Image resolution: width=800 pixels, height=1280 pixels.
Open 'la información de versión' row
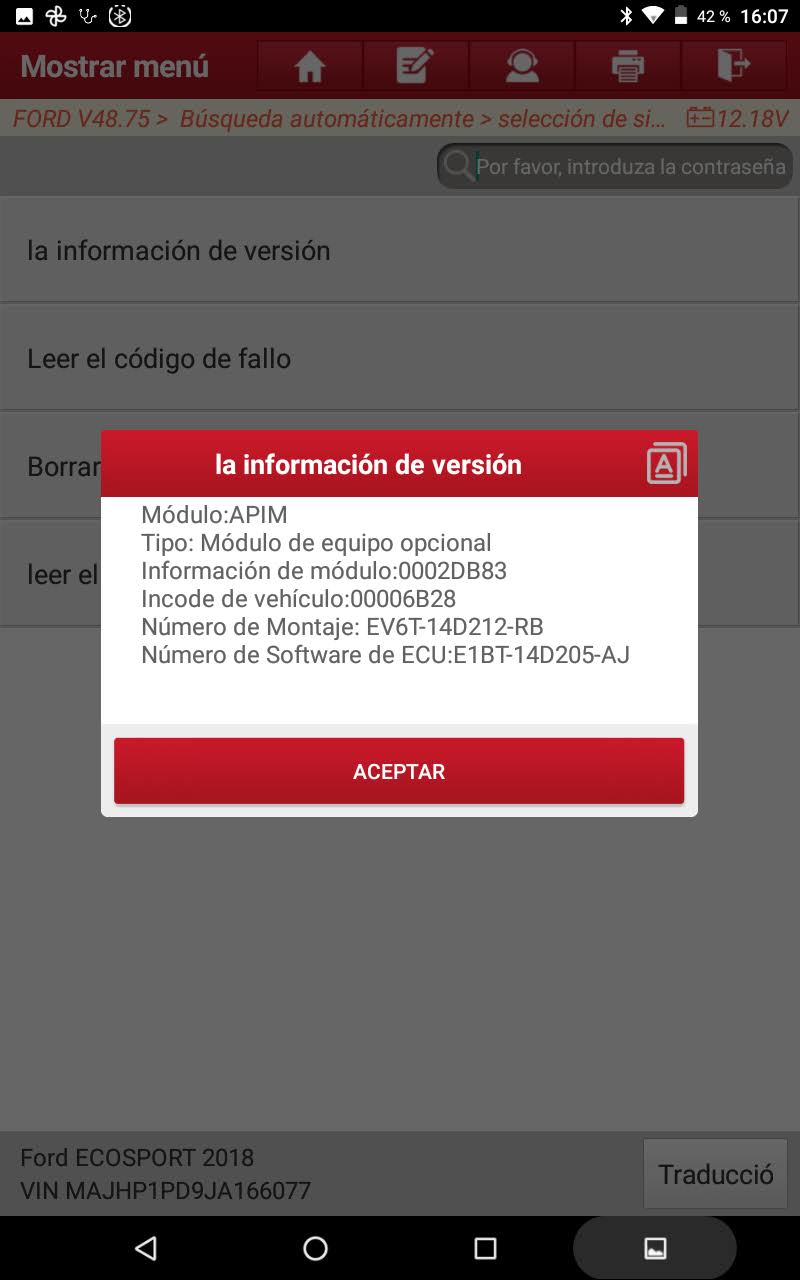click(399, 250)
